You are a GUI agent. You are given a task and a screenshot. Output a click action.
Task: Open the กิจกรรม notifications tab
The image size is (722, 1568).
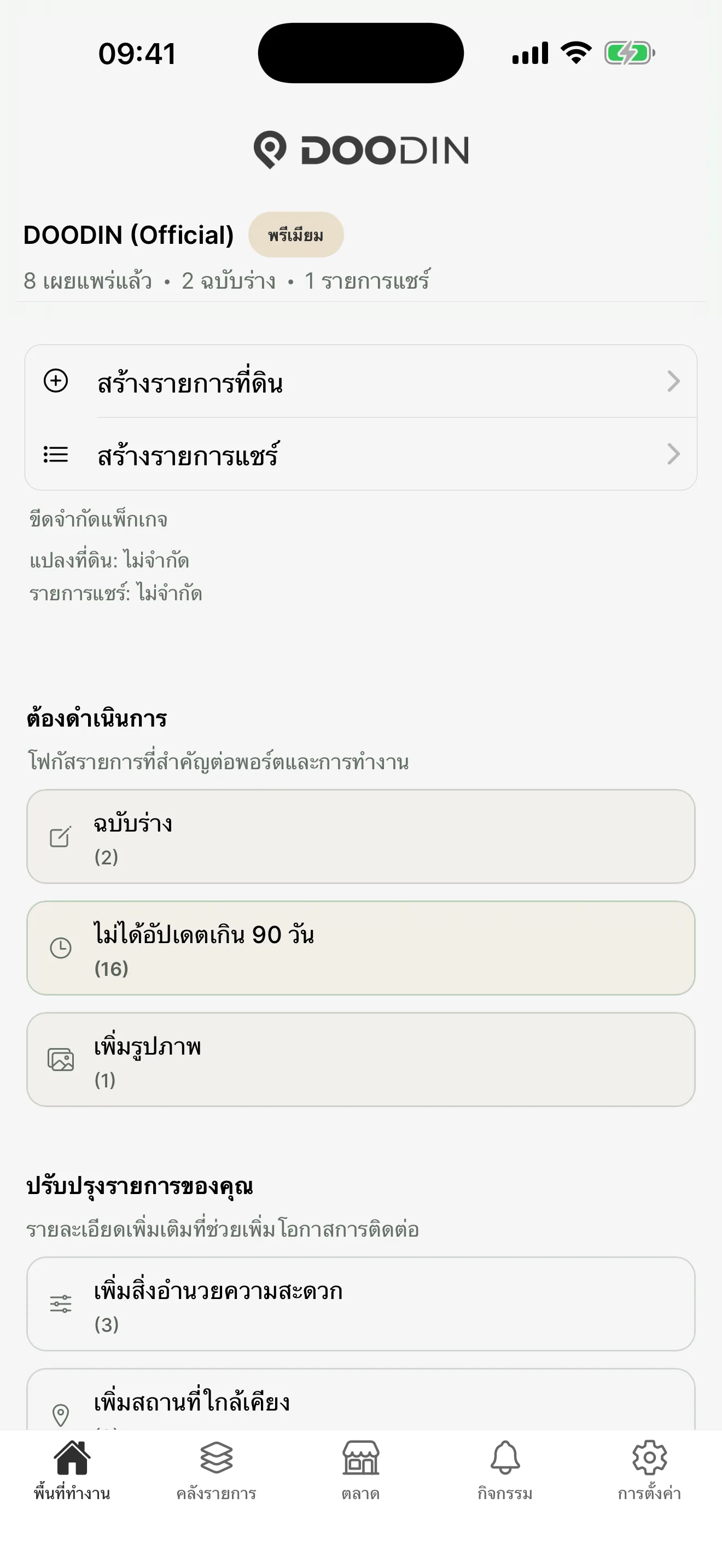coord(505,1470)
